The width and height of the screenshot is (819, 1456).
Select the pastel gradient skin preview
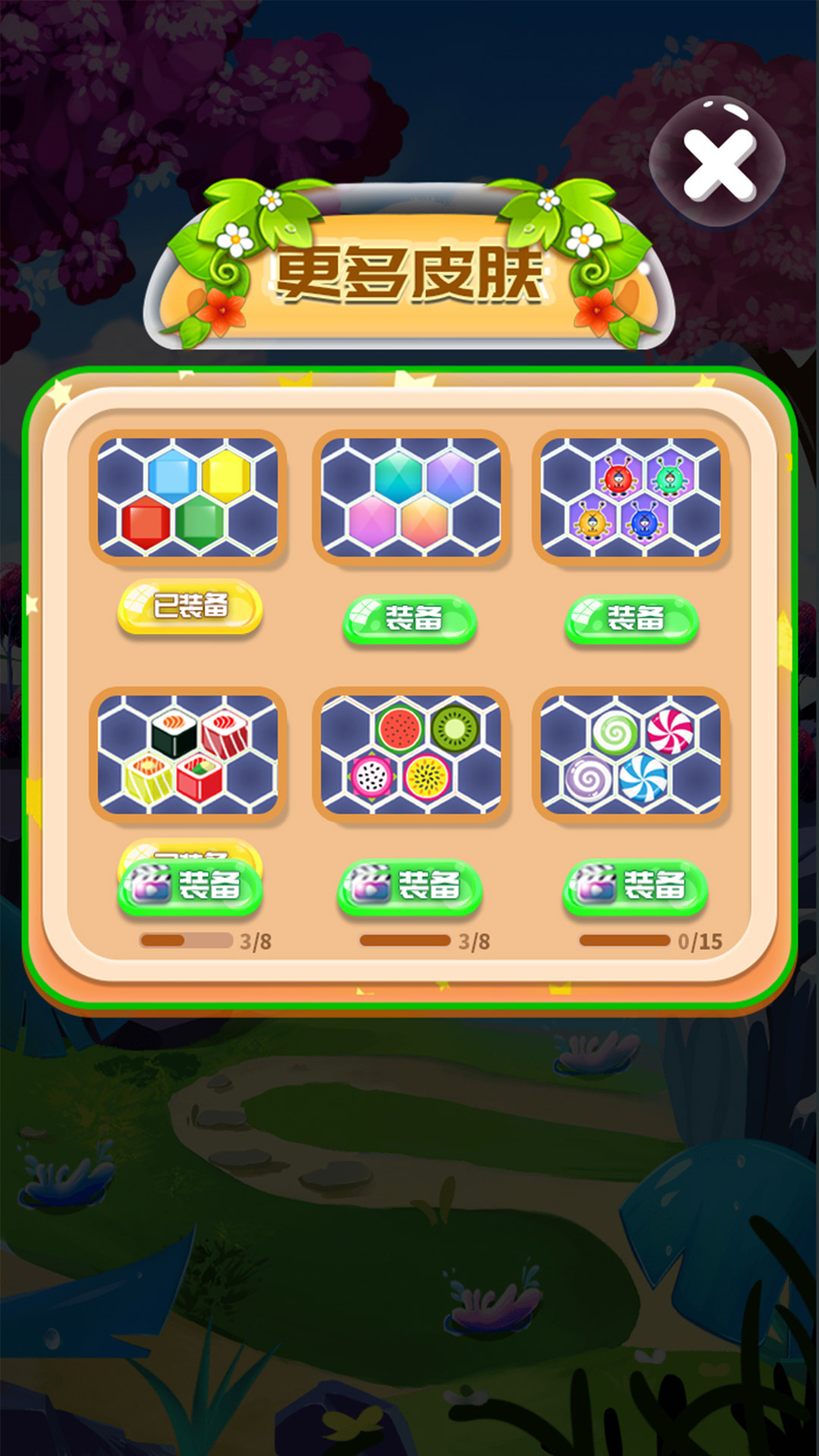pos(410,497)
